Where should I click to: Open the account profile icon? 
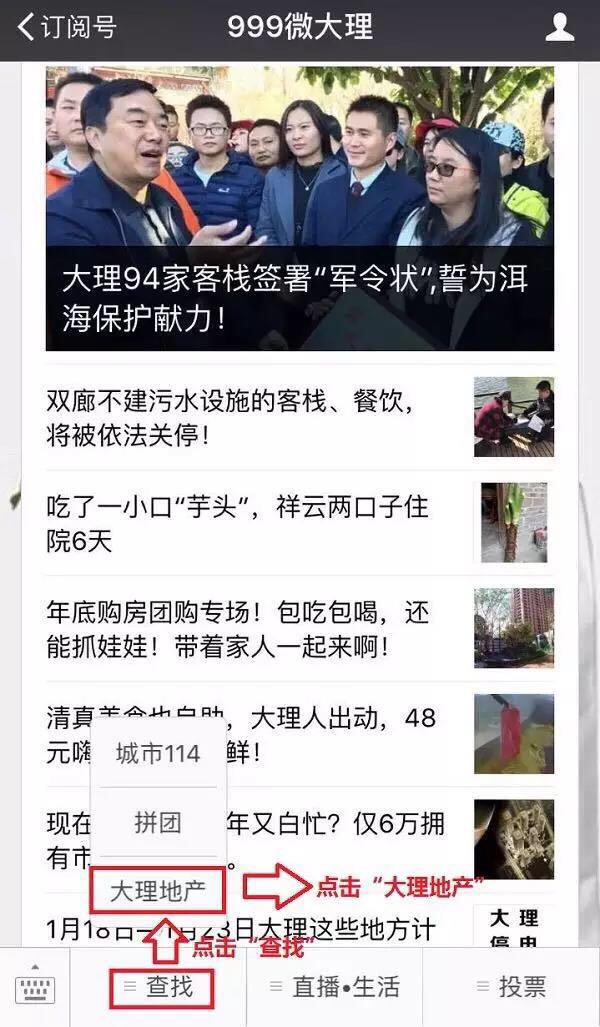[x=560, y=27]
